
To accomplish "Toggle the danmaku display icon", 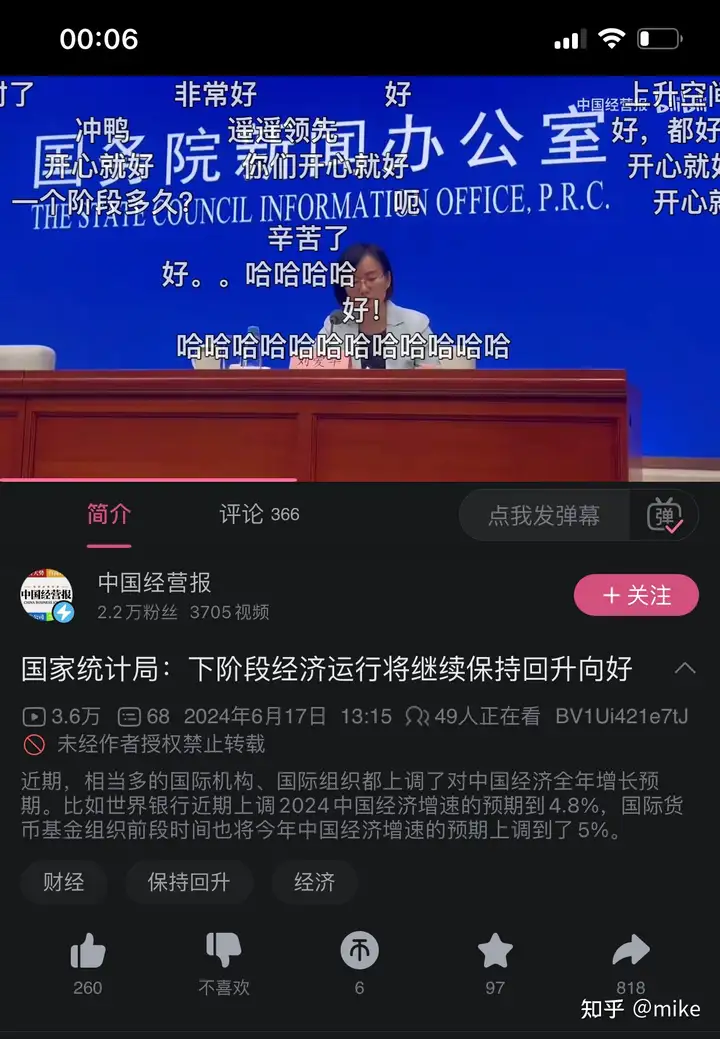I will [x=665, y=516].
